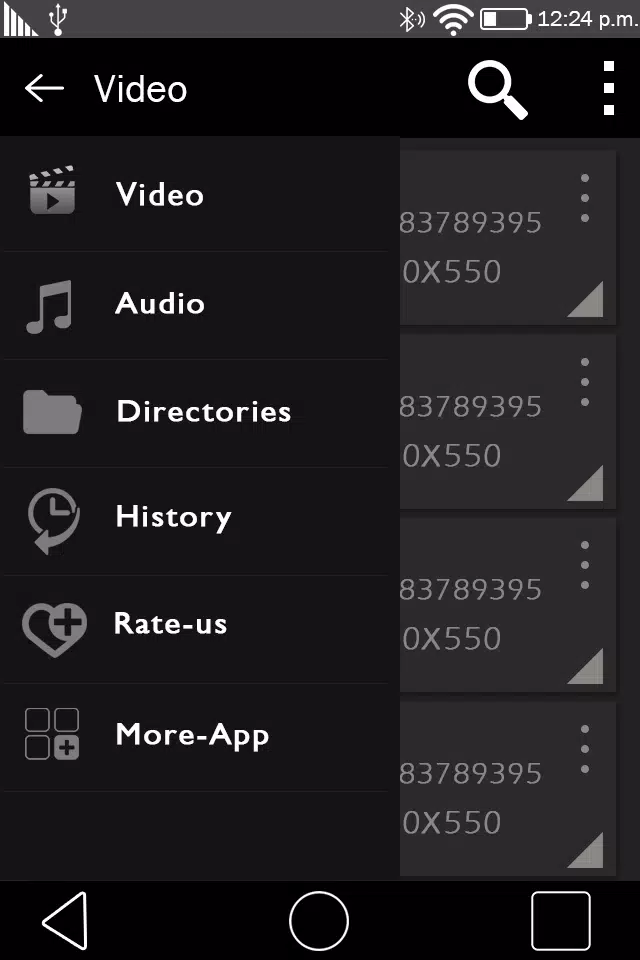Open the app bar overflow menu

coord(609,88)
